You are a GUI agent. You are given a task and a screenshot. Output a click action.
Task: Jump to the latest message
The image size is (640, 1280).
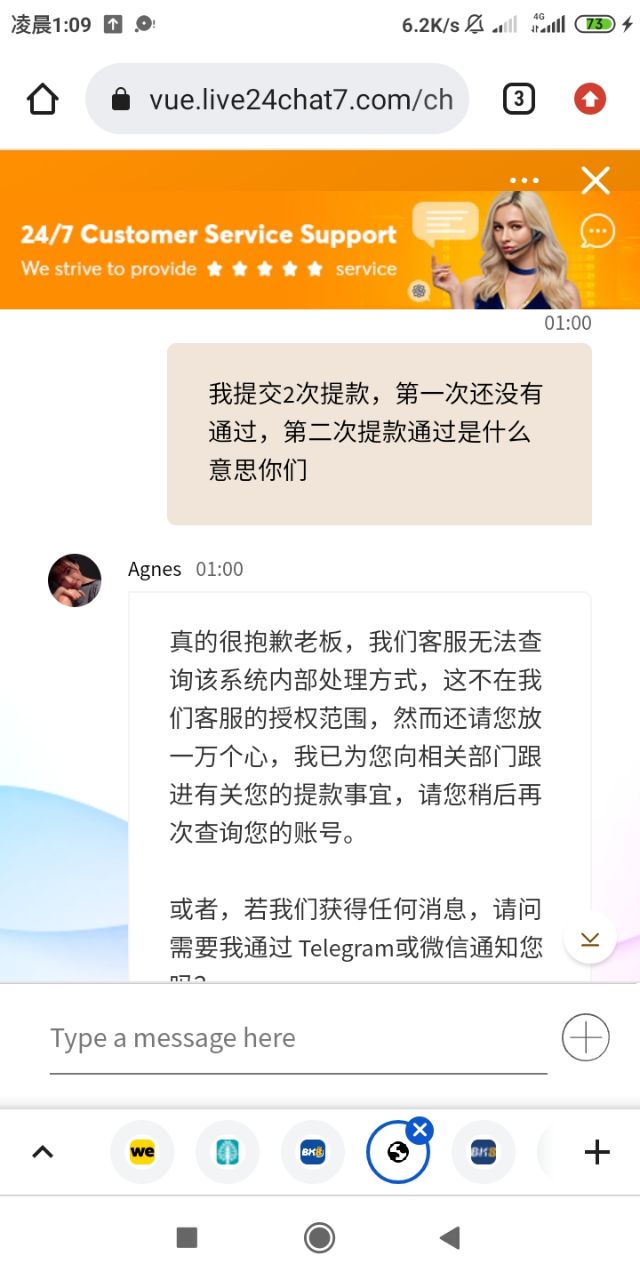pyautogui.click(x=590, y=938)
